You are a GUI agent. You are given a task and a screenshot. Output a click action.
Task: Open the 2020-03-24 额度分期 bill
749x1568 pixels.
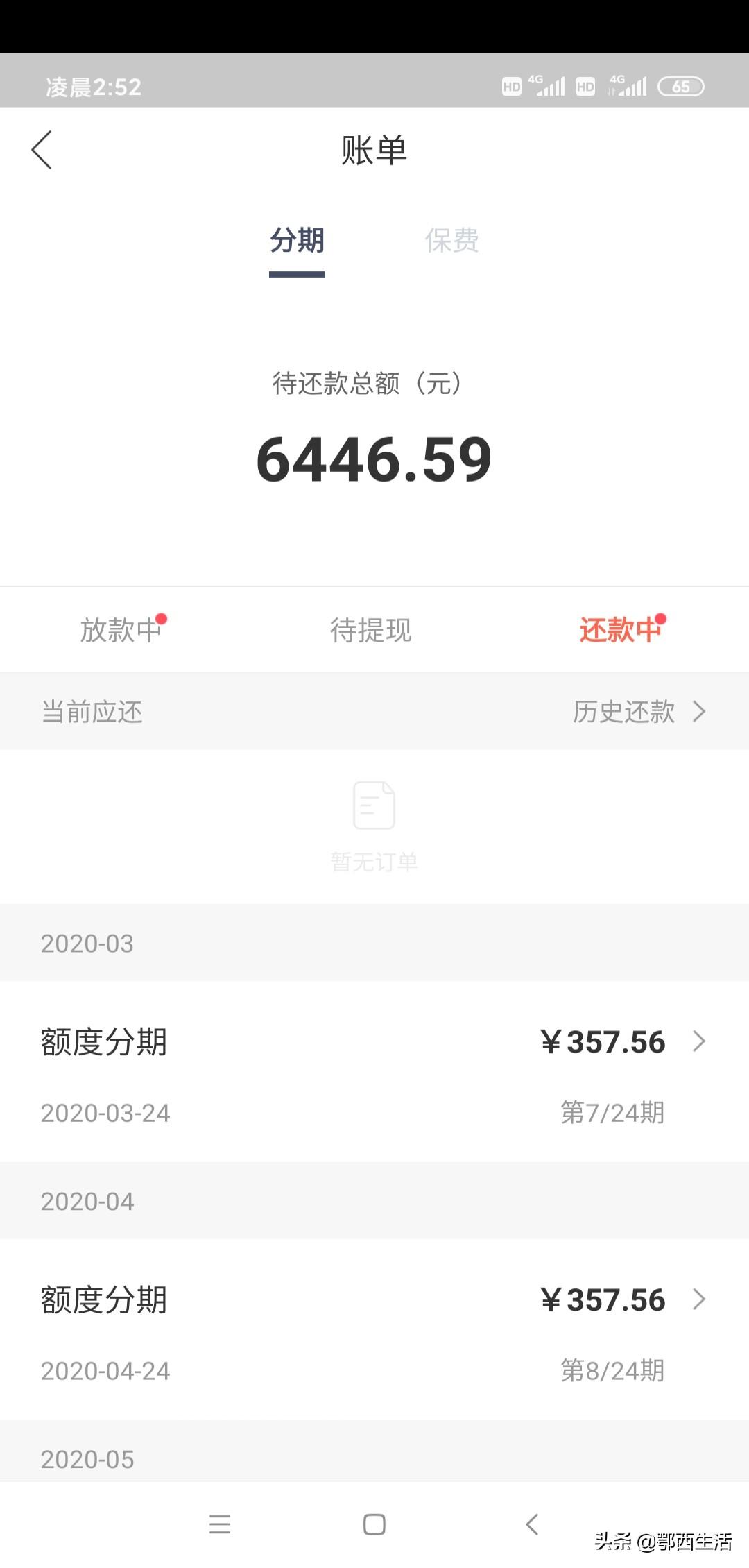374,1072
